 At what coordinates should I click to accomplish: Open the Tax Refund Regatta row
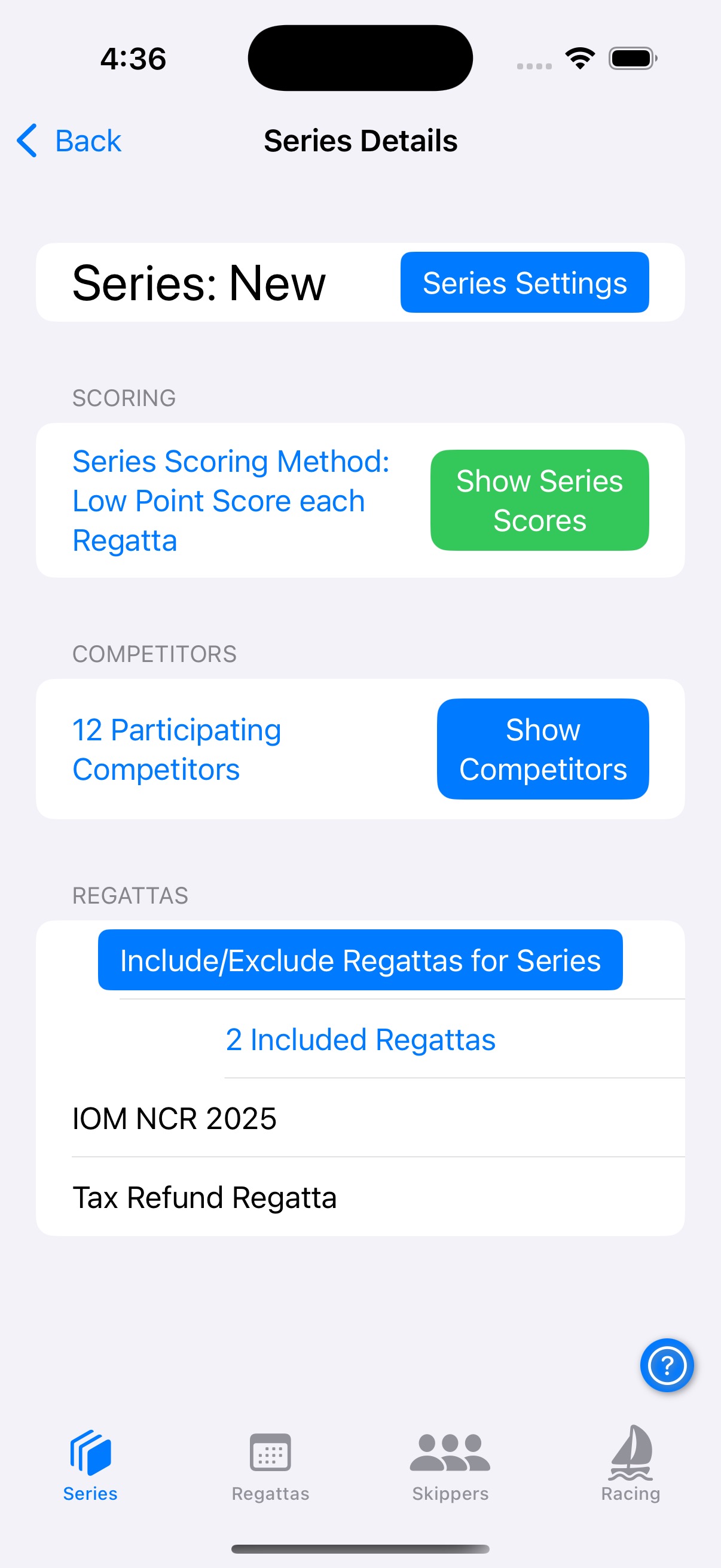pos(204,1197)
